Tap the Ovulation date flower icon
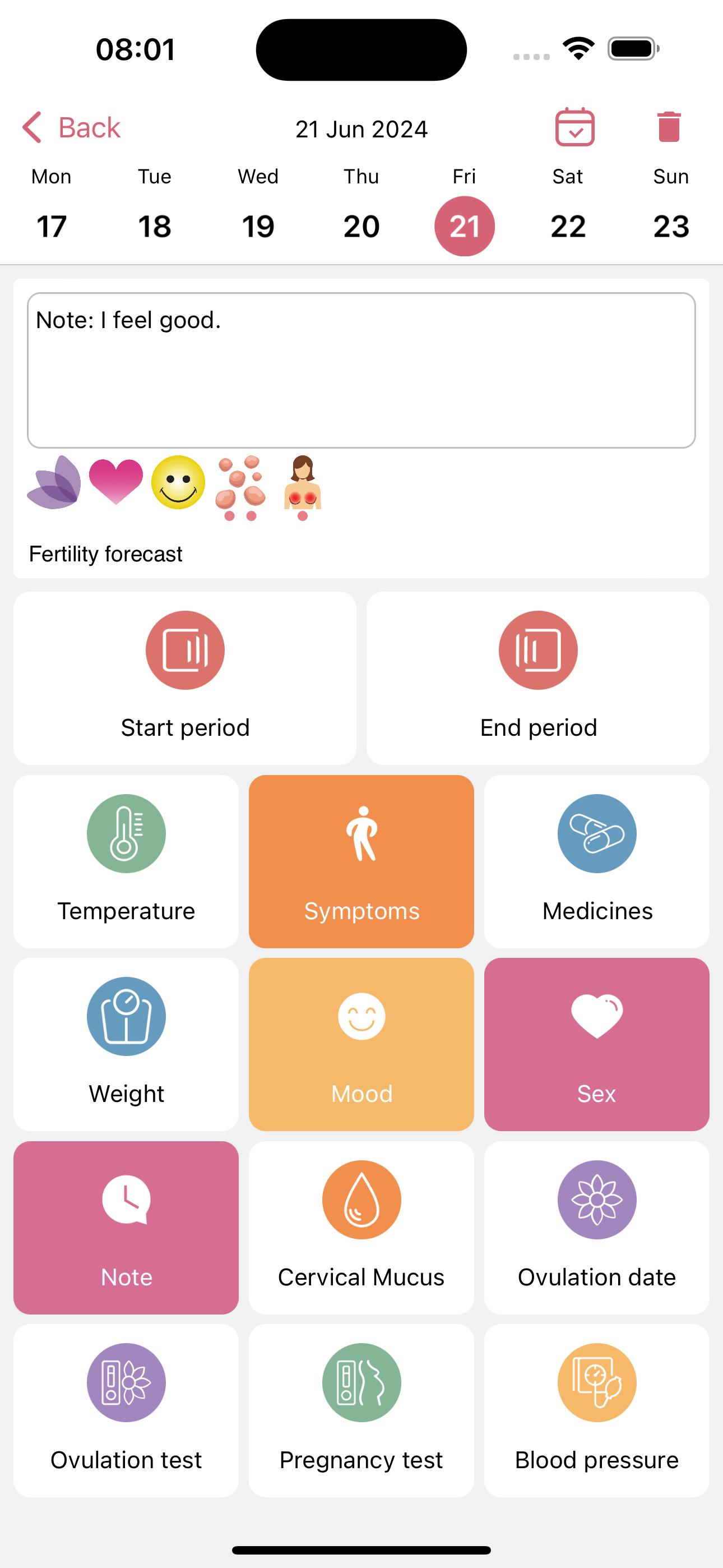 (596, 1199)
